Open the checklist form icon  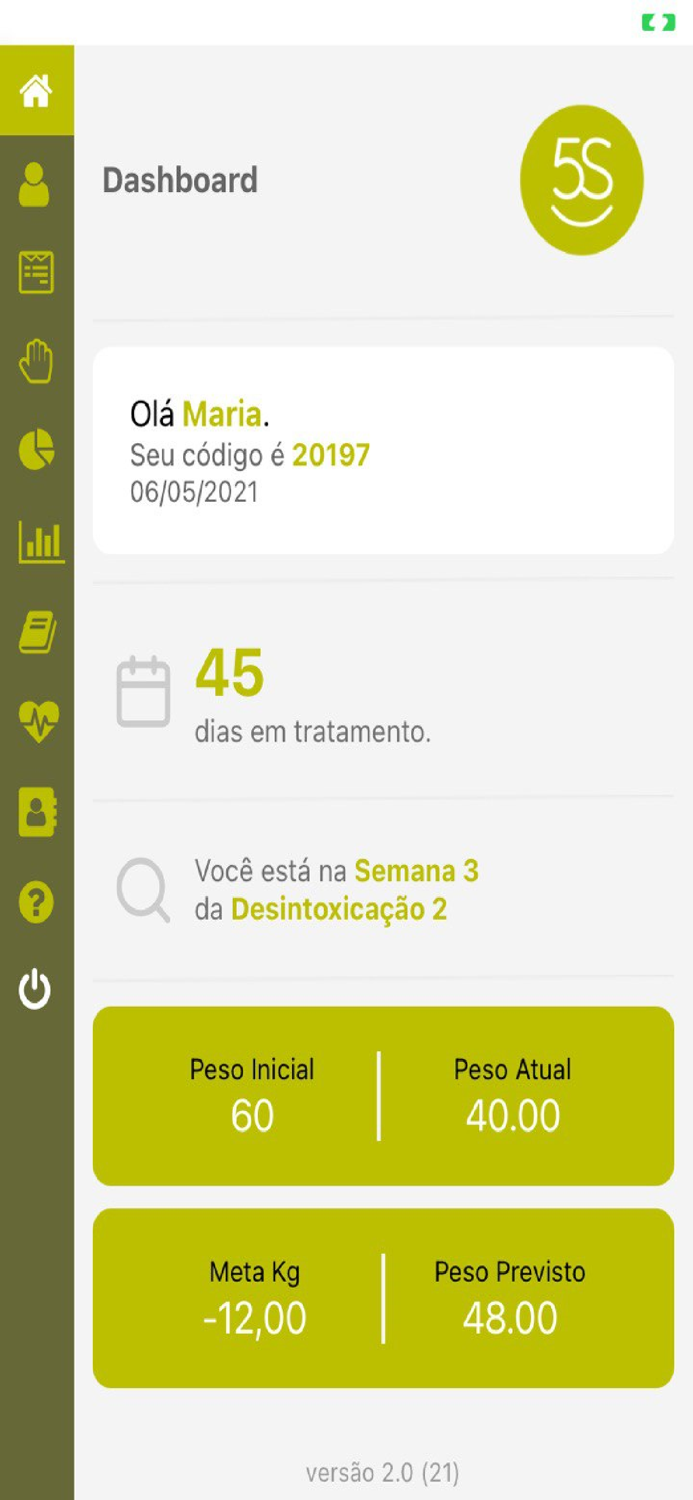36,272
